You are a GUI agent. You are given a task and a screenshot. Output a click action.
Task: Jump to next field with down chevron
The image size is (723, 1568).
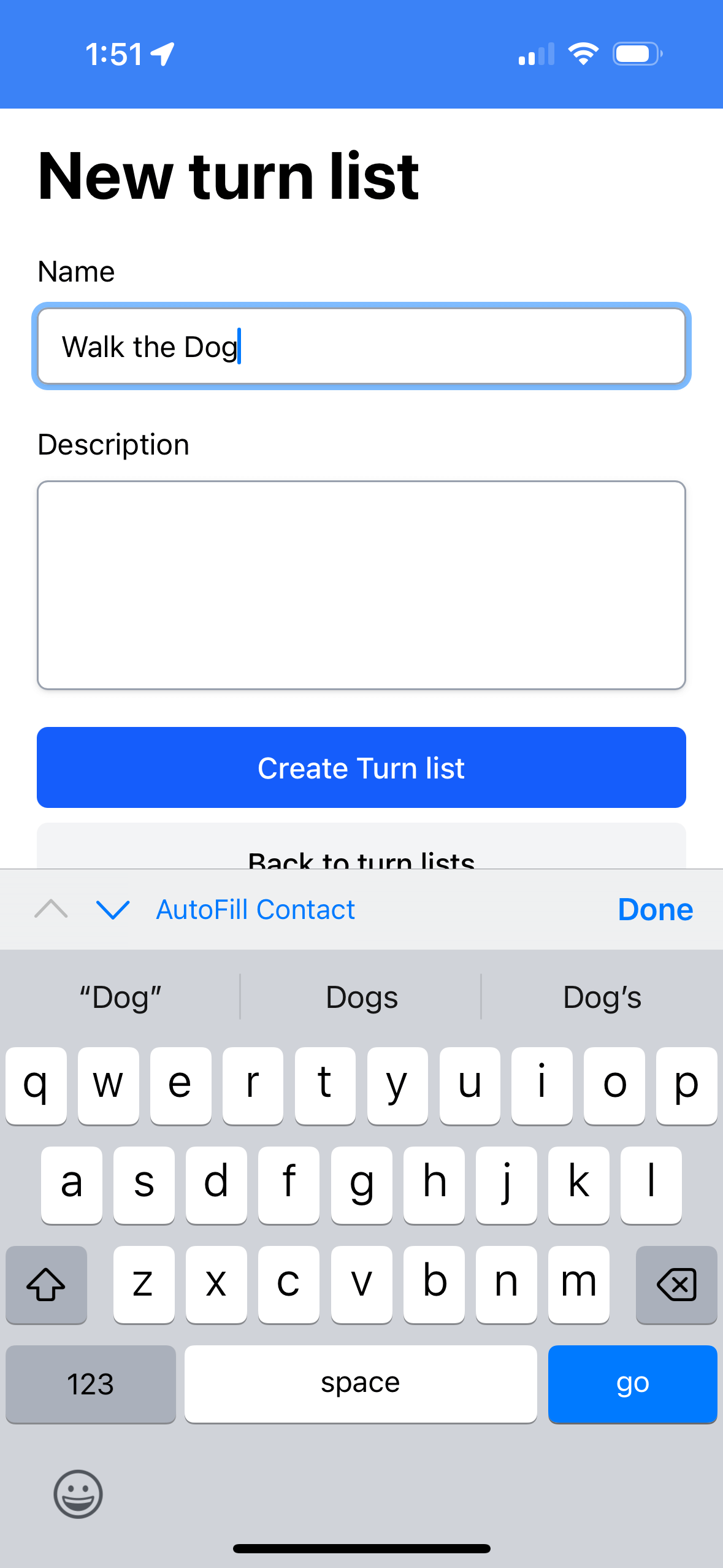click(x=113, y=909)
